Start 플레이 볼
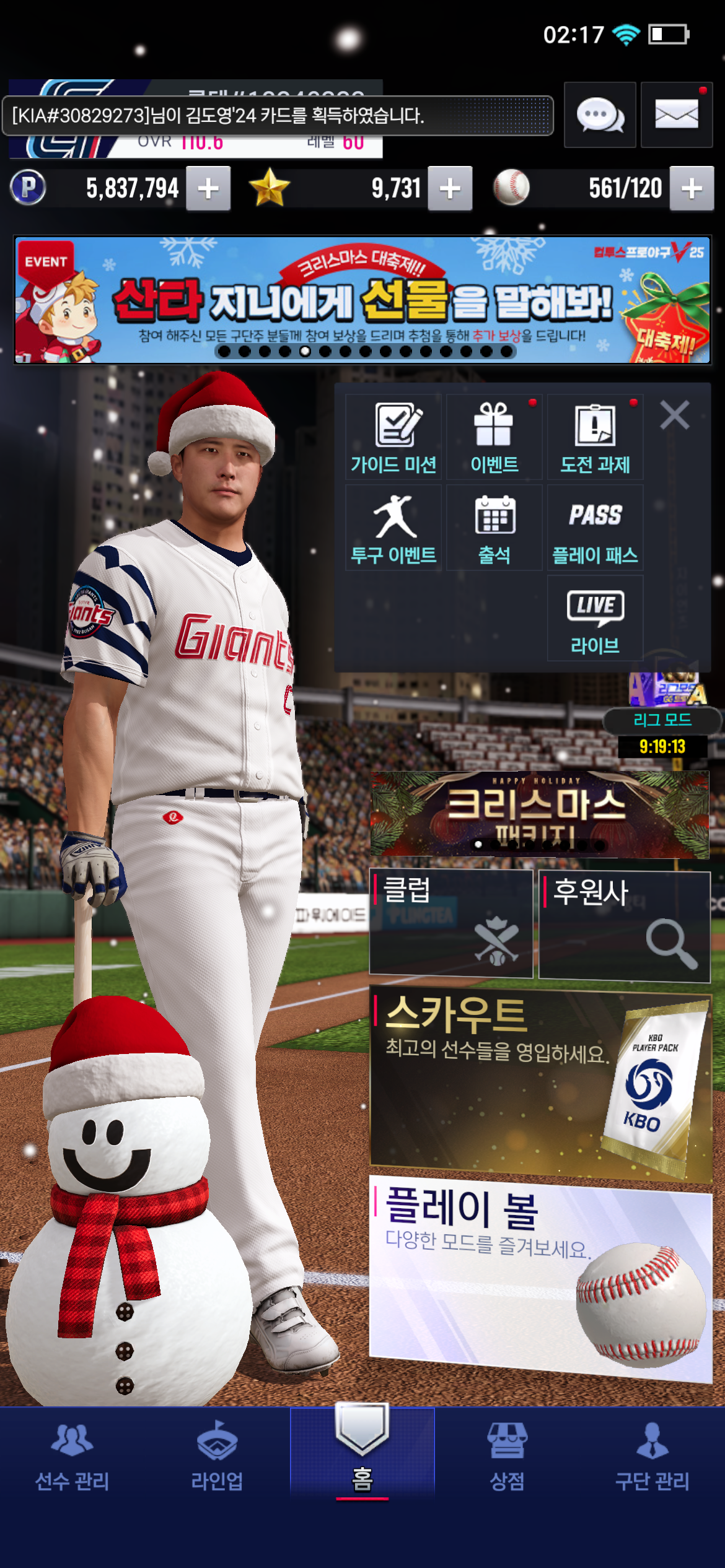Image resolution: width=725 pixels, height=1568 pixels. pyautogui.click(x=540, y=1276)
